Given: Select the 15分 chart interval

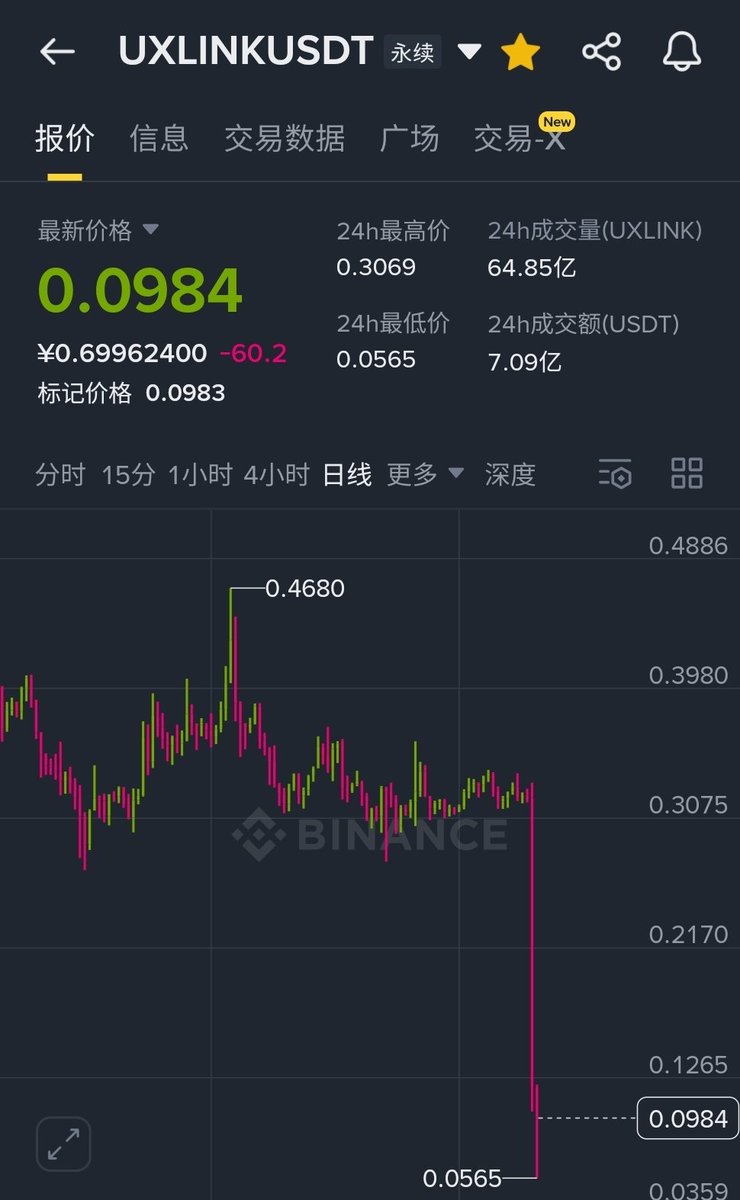Looking at the screenshot, I should (x=128, y=474).
